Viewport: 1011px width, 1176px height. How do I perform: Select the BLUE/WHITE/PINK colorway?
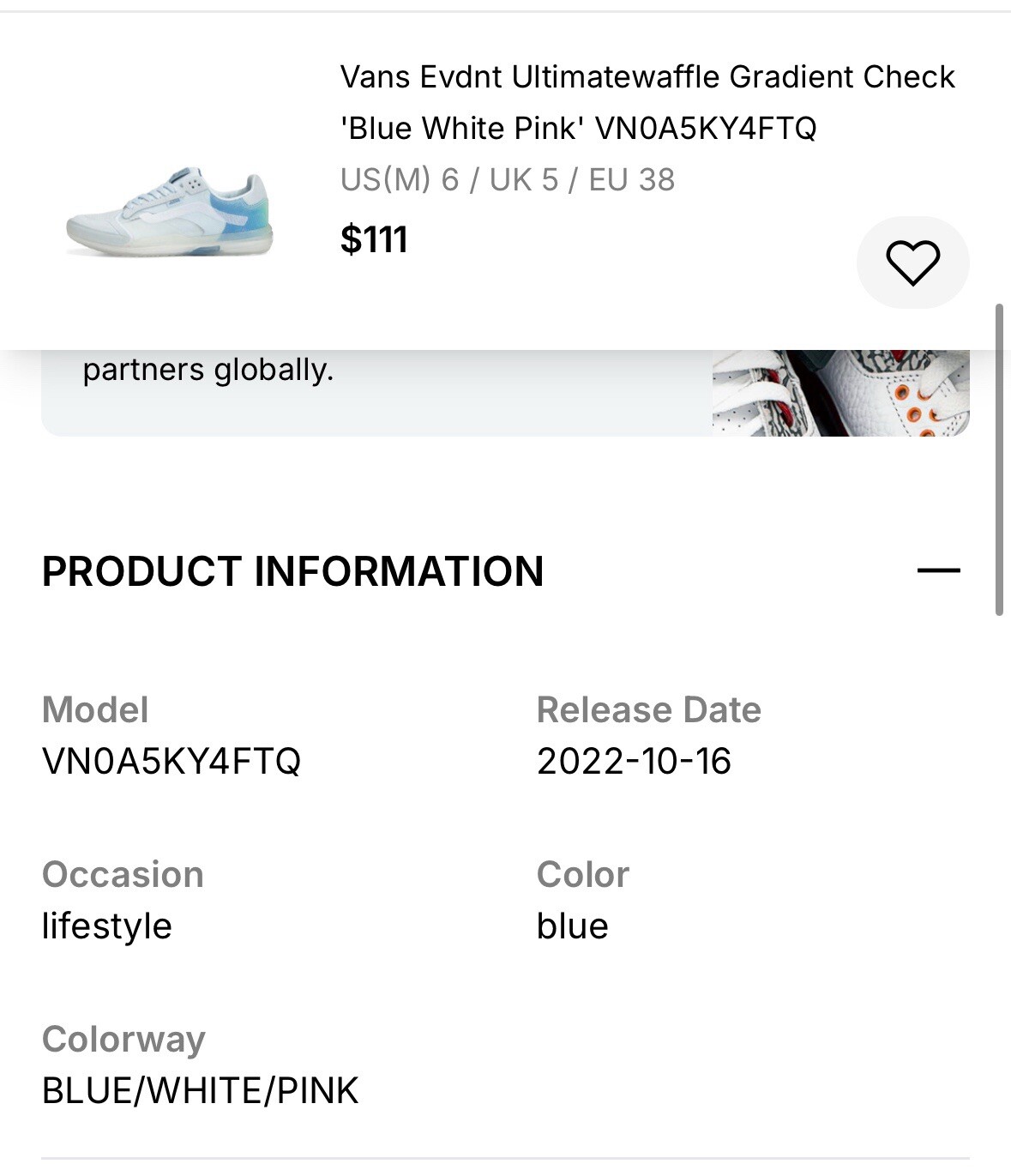pos(202,1090)
